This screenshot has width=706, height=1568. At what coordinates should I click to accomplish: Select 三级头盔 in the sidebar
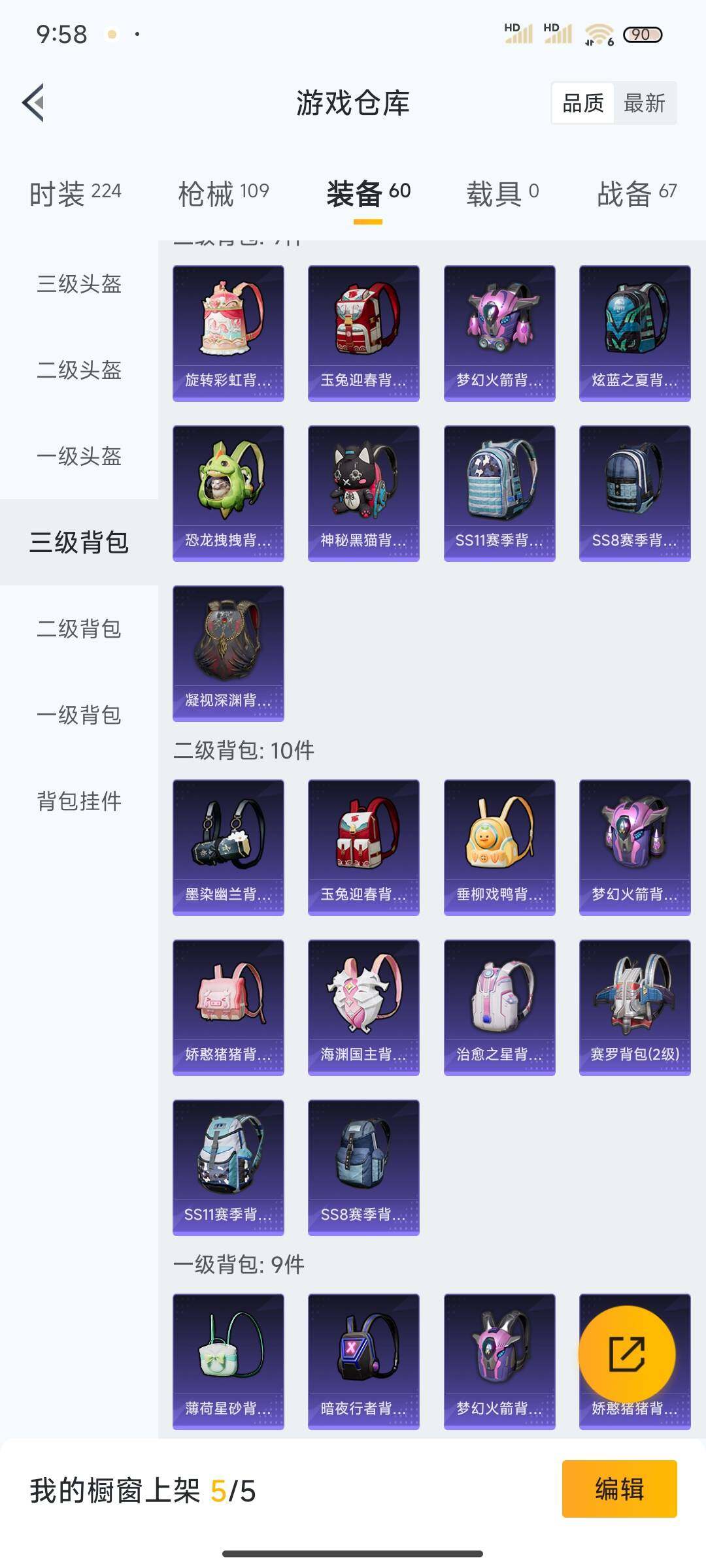point(79,284)
